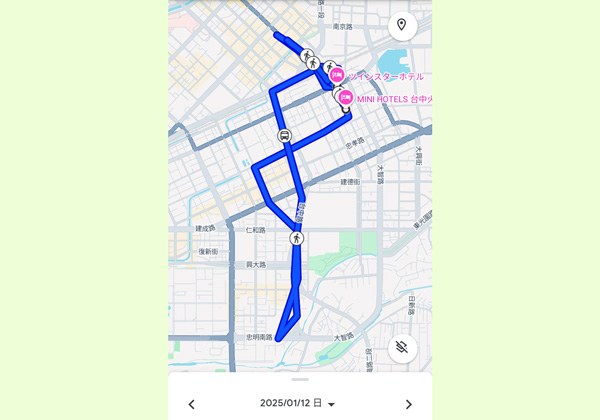Go to the next day
This screenshot has width=600, height=420.
[408, 404]
